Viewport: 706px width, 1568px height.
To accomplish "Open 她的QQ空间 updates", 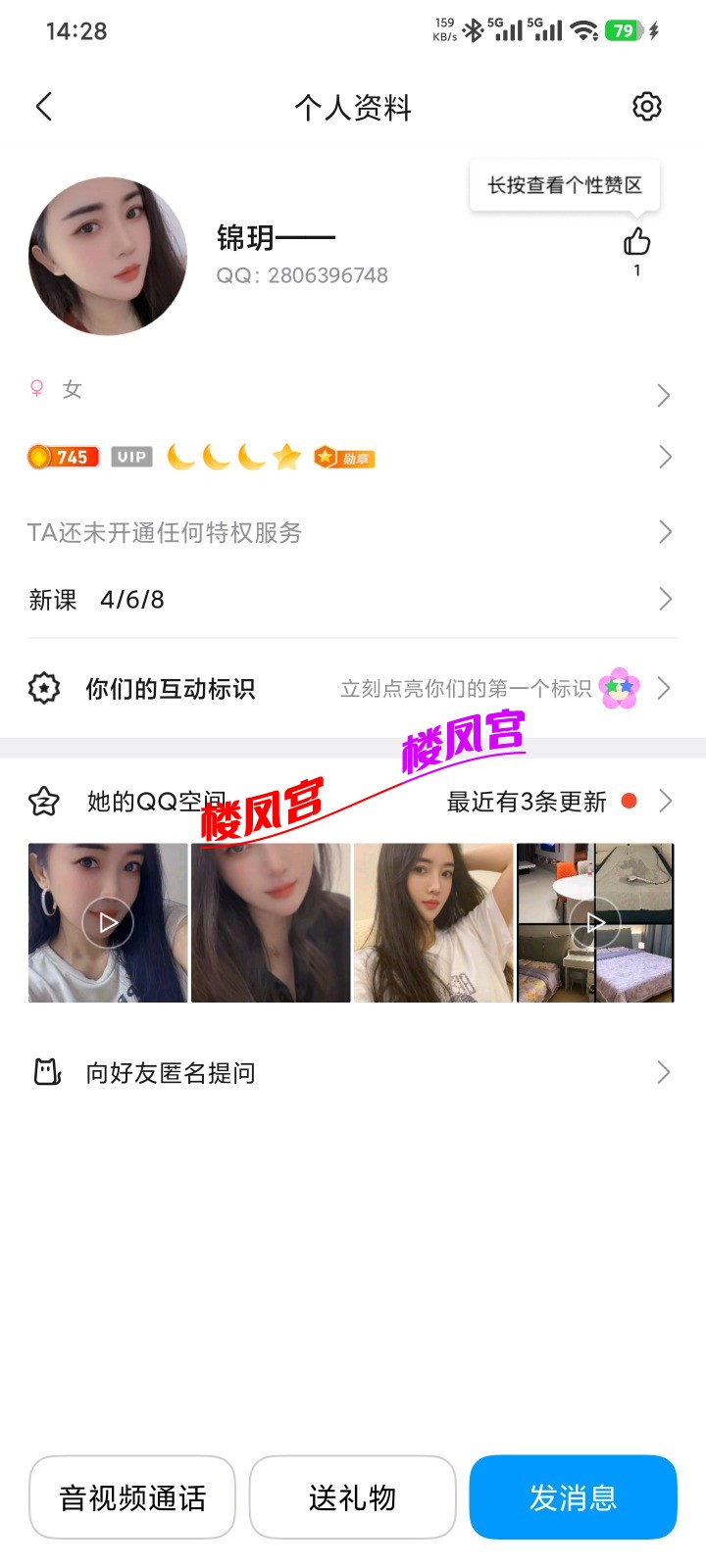I will coord(353,802).
